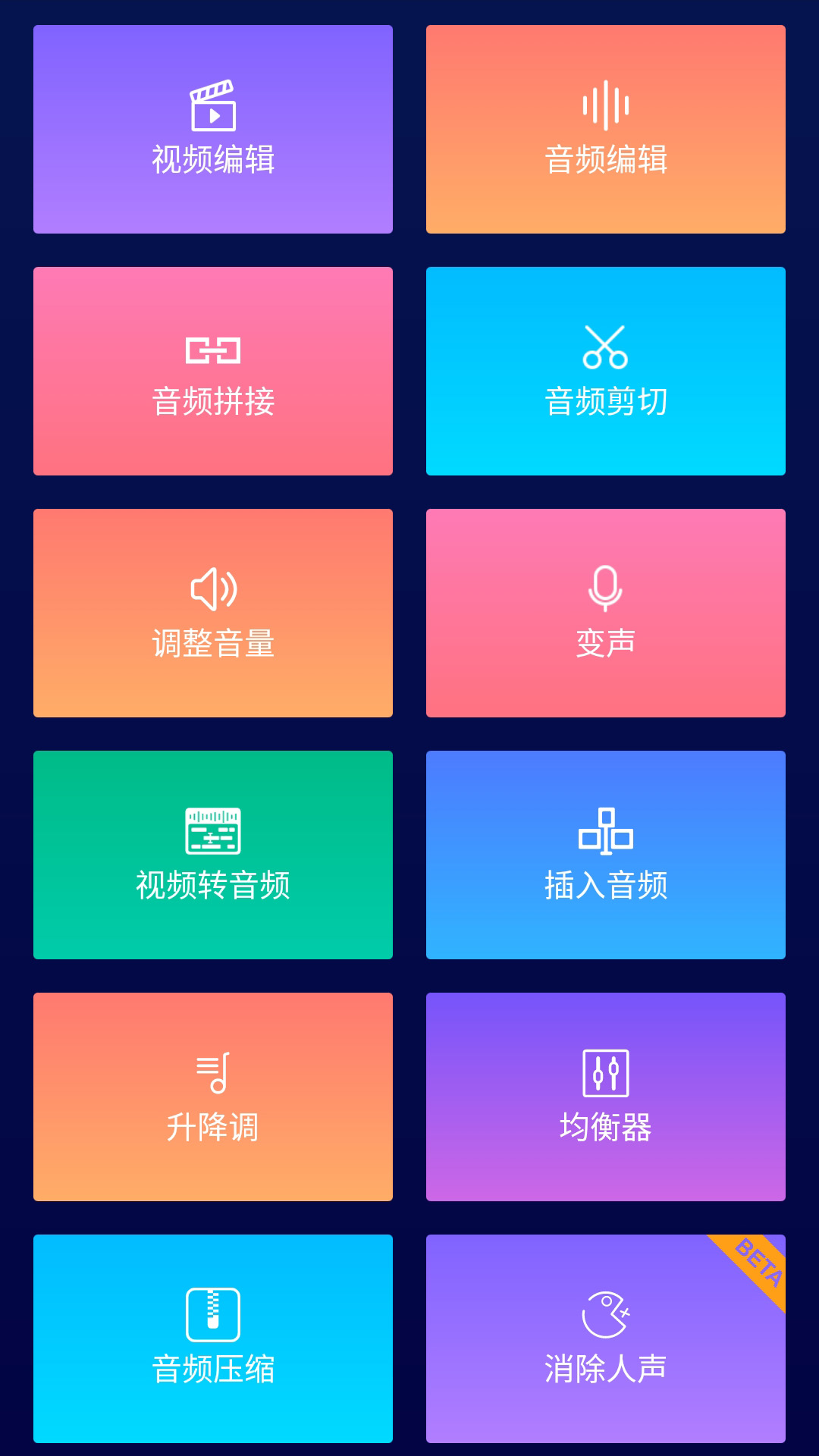Image resolution: width=819 pixels, height=1456 pixels.
Task: Select the 音频编辑 audio editing function
Action: click(607, 129)
